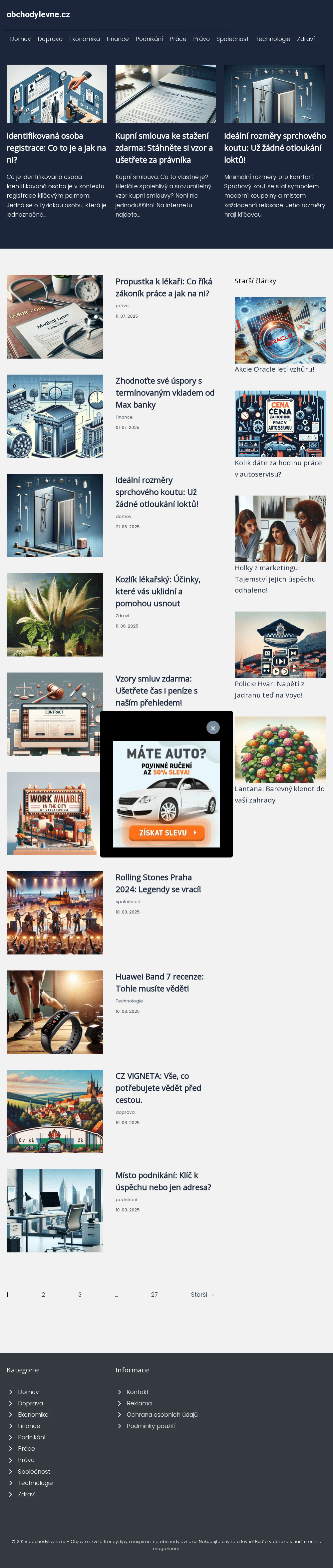Tap the ZÍSKAT SLEVU ad button

[x=166, y=832]
